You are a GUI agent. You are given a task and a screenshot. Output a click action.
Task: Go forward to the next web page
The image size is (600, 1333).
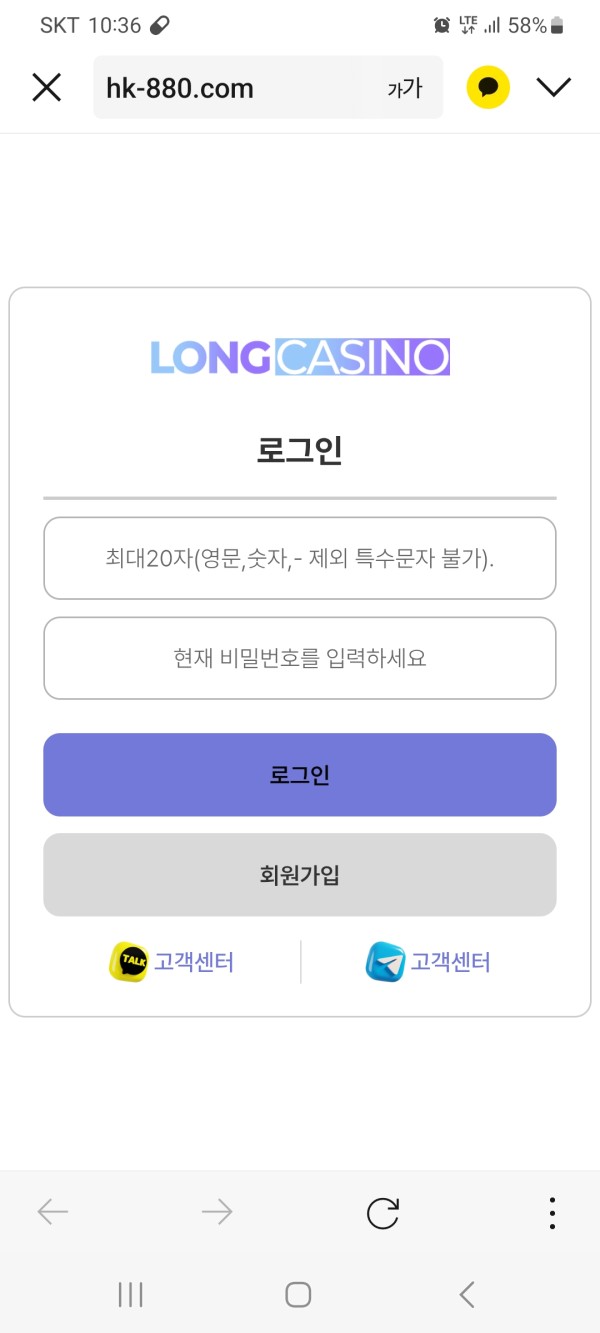(216, 1213)
